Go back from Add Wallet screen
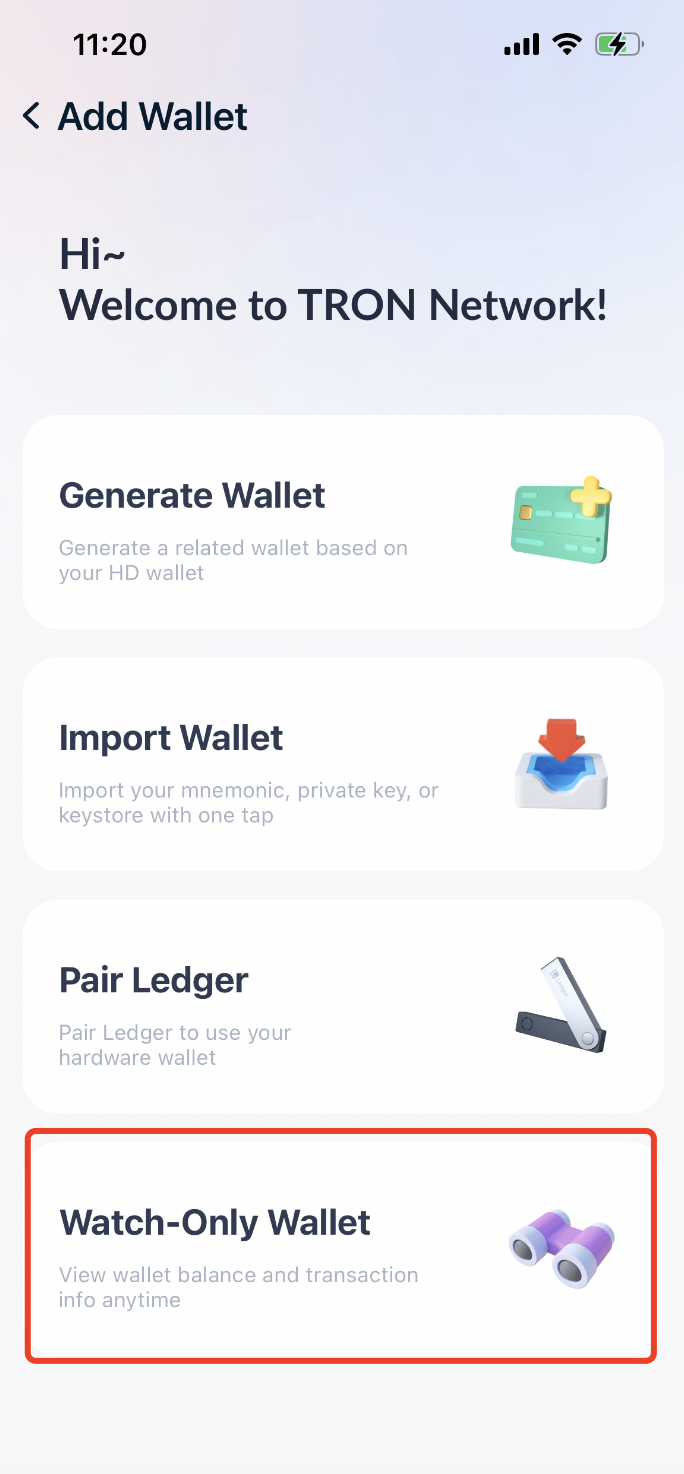The height and width of the screenshot is (1474, 684). coord(32,117)
